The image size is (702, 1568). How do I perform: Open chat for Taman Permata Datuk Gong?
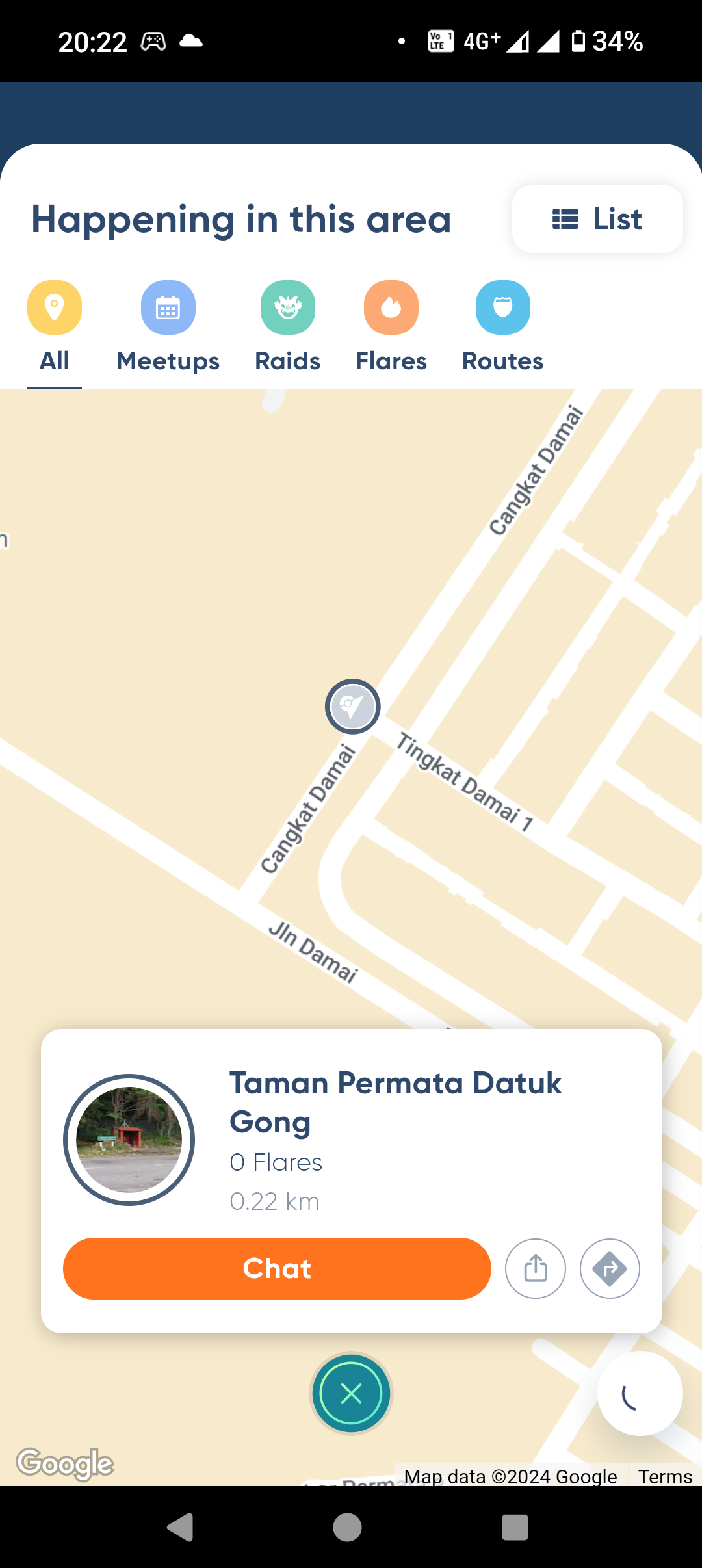(x=277, y=1268)
